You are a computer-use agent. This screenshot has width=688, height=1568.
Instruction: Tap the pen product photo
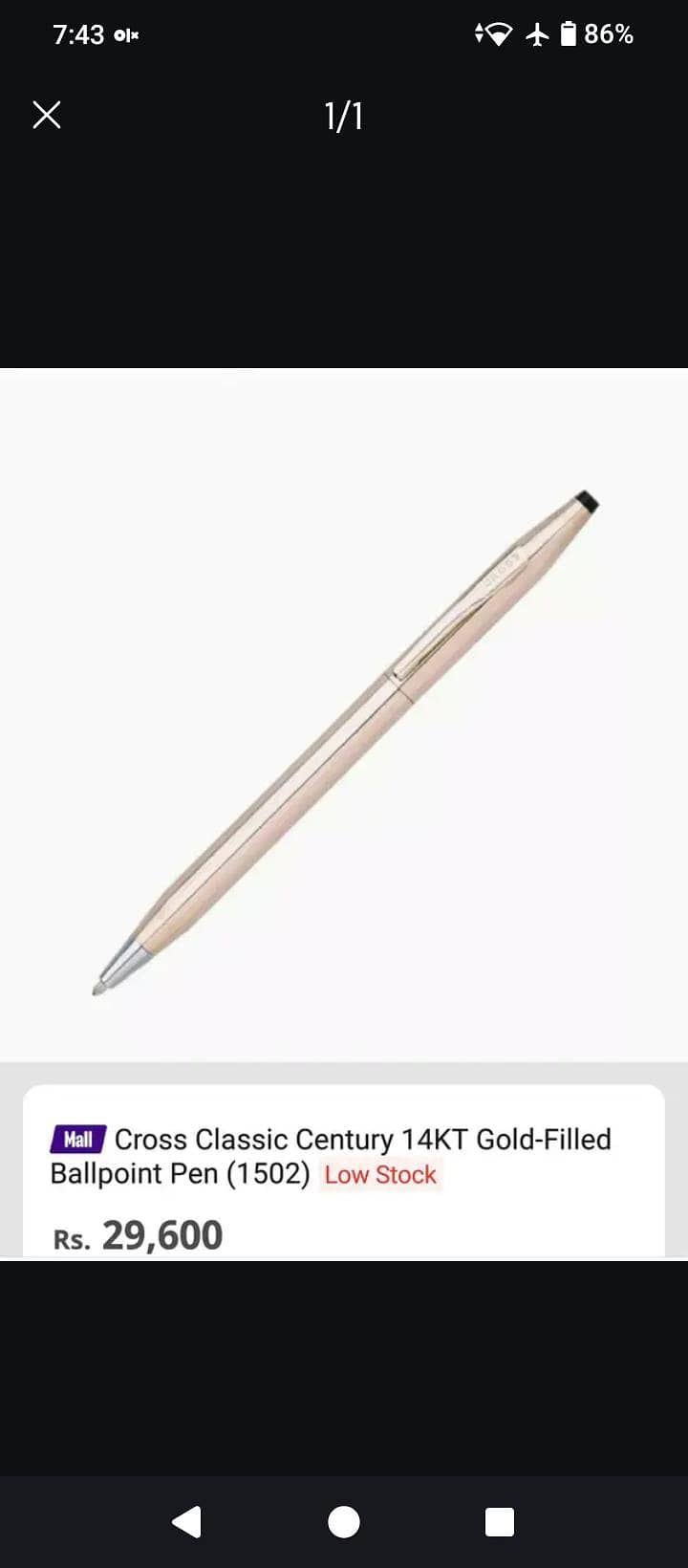pos(344,736)
